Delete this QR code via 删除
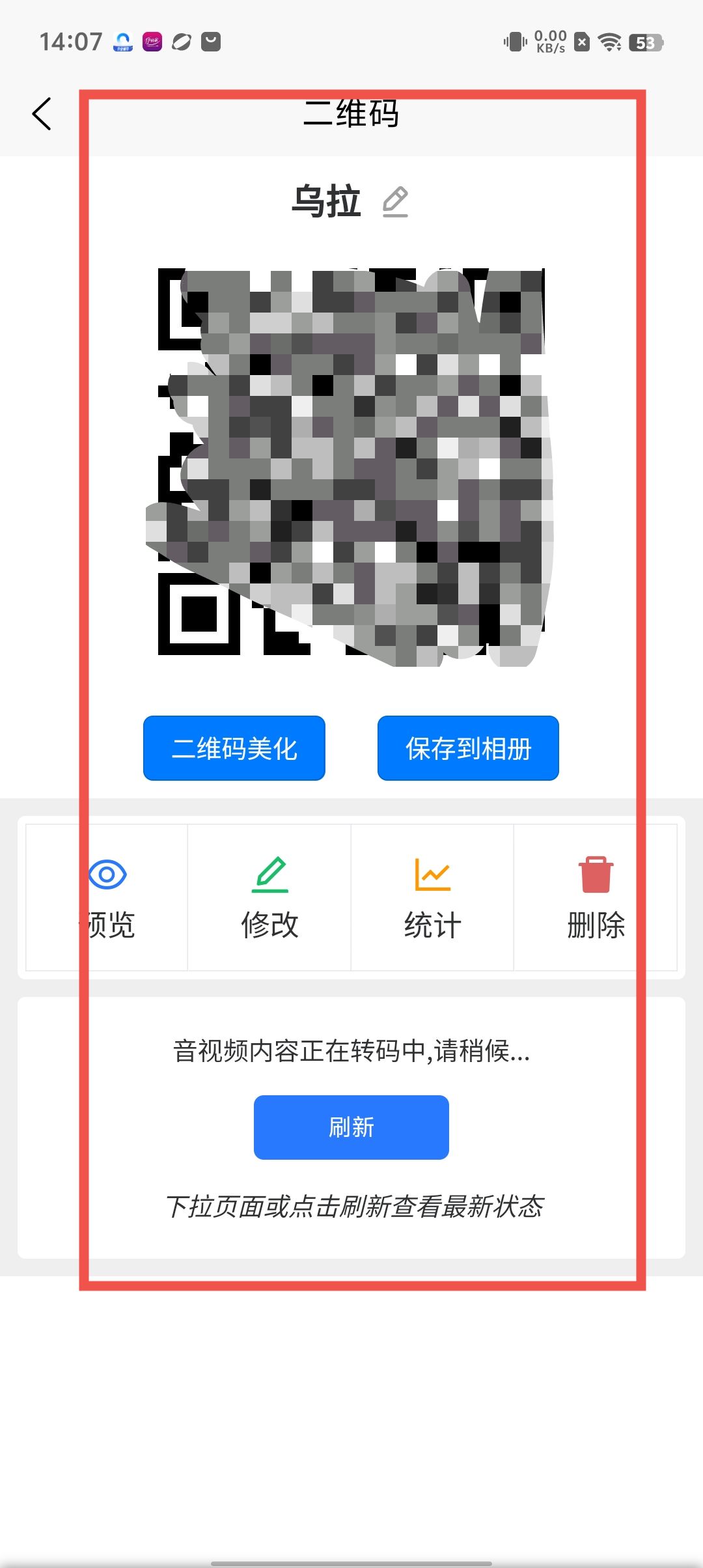703x1568 pixels. [x=595, y=897]
